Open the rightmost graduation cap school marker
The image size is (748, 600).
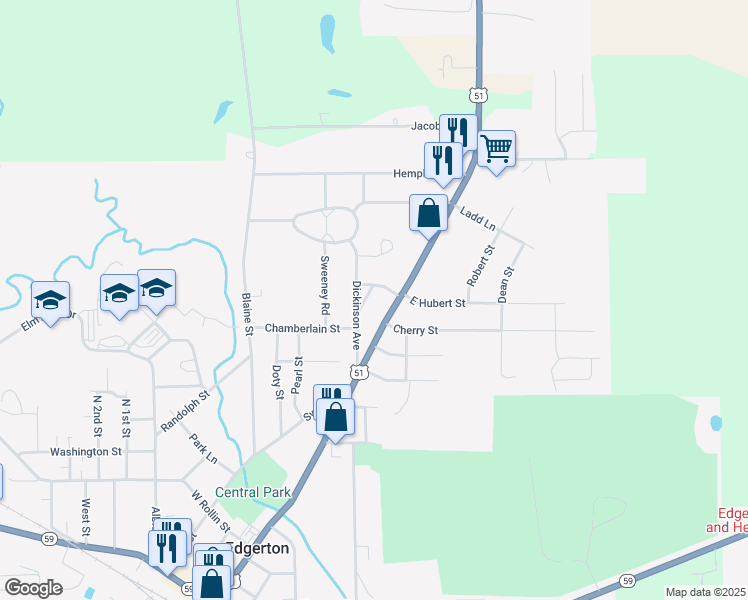pyautogui.click(x=157, y=291)
